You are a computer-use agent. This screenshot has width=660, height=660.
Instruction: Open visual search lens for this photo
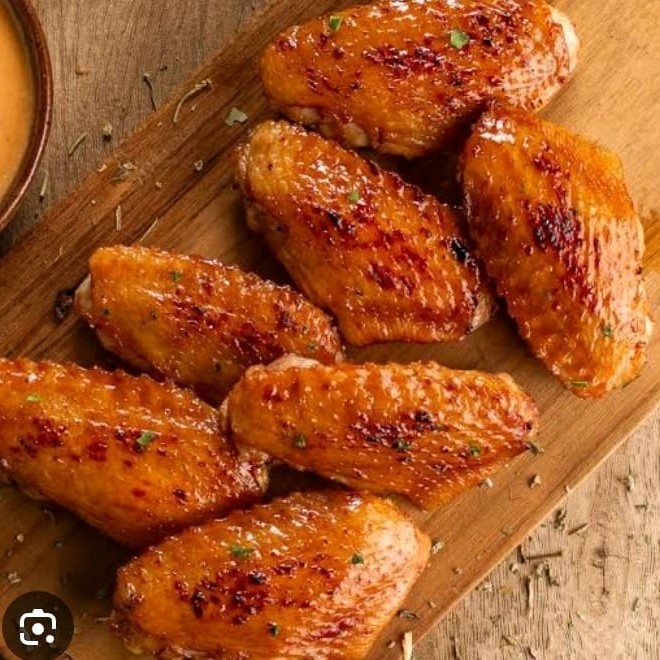click(38, 626)
